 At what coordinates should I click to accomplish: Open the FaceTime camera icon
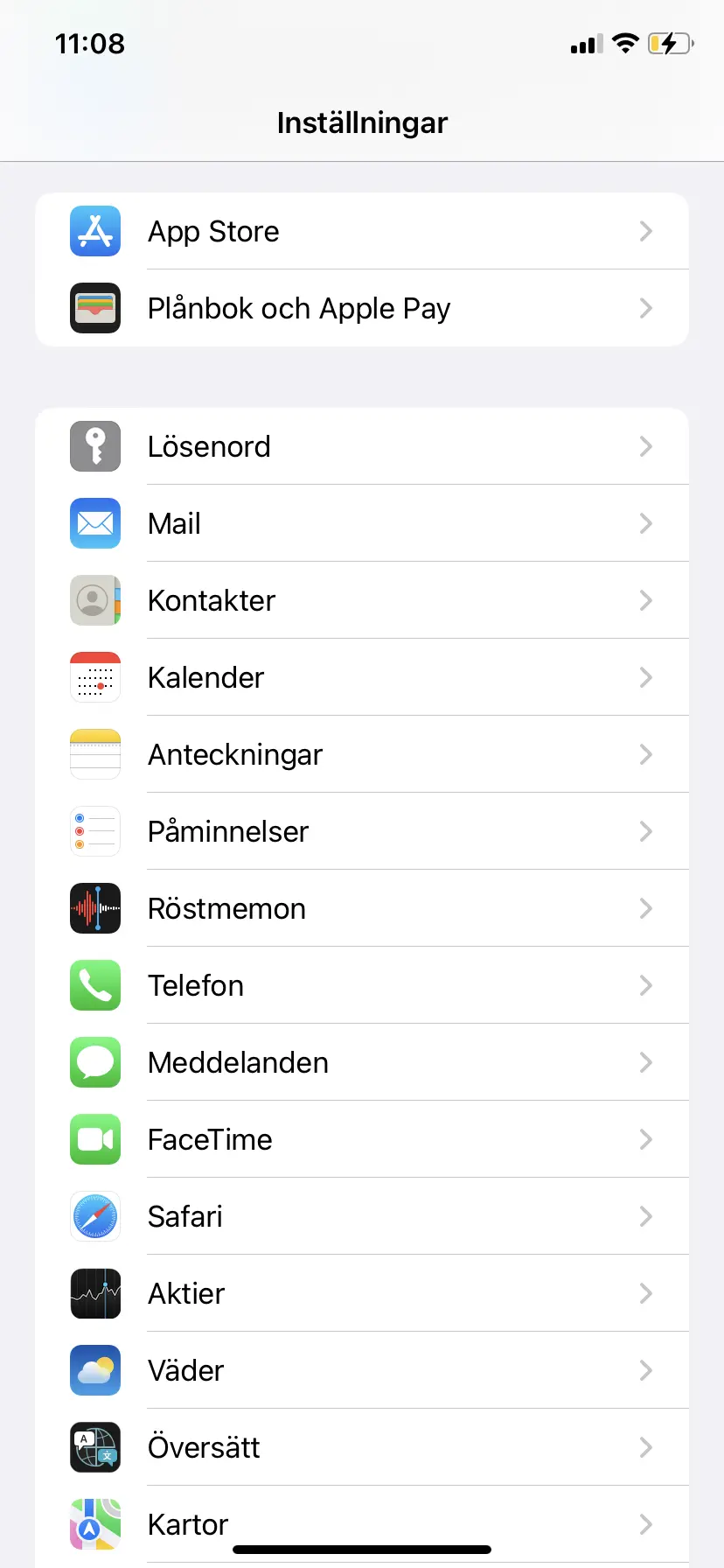point(94,1139)
